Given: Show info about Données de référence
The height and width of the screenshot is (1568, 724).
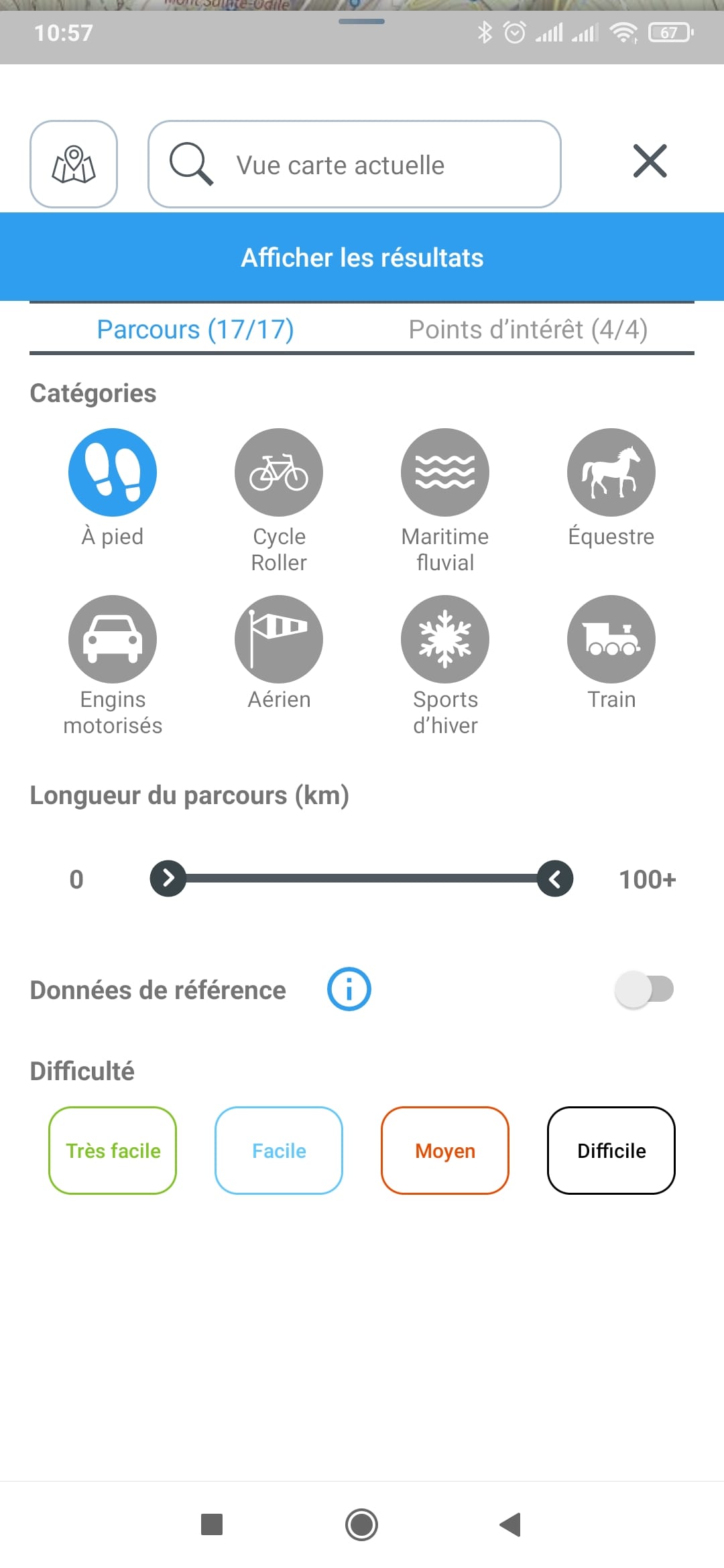Looking at the screenshot, I should point(349,989).
